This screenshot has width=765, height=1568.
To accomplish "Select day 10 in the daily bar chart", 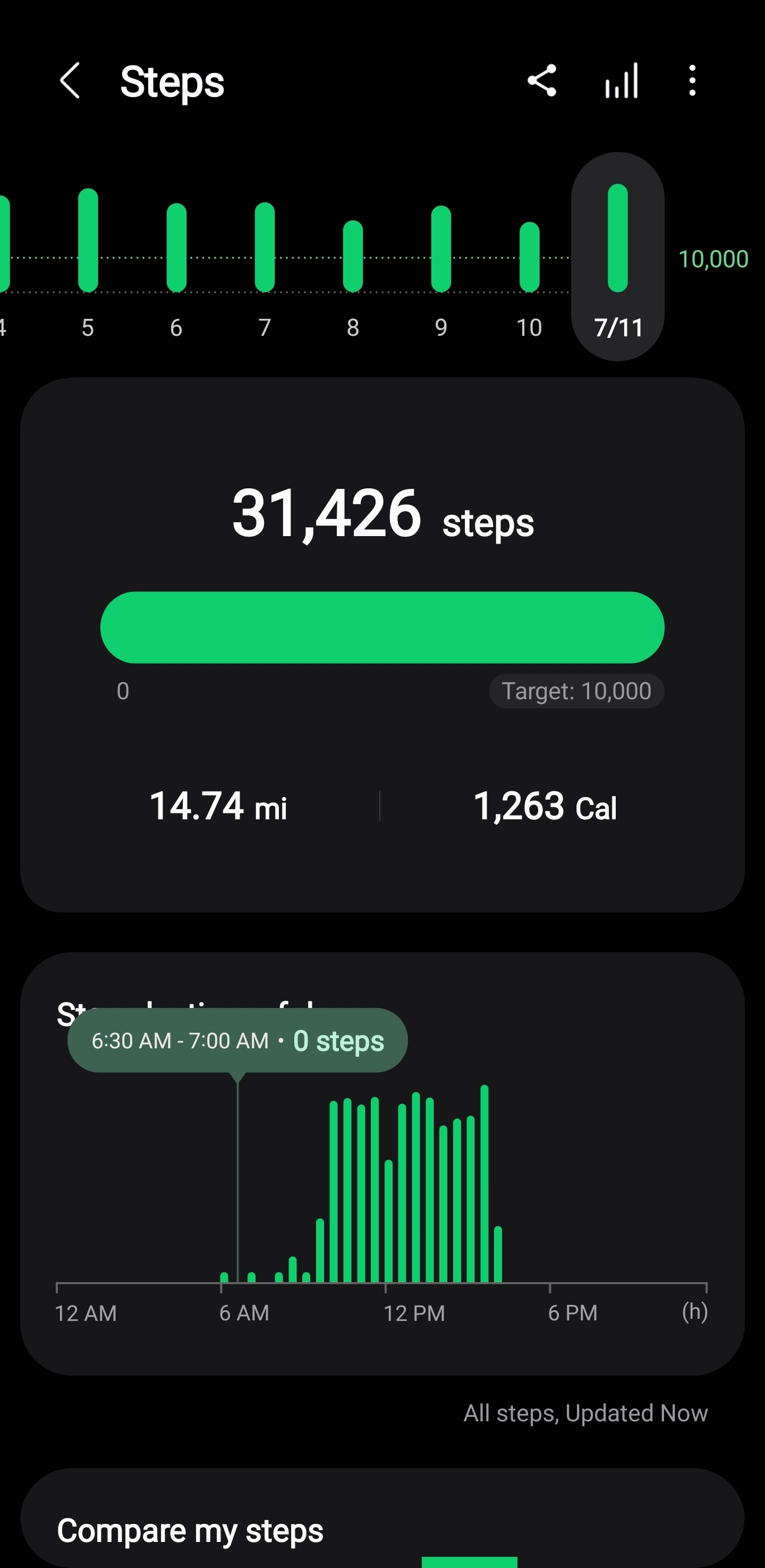I will tap(530, 262).
